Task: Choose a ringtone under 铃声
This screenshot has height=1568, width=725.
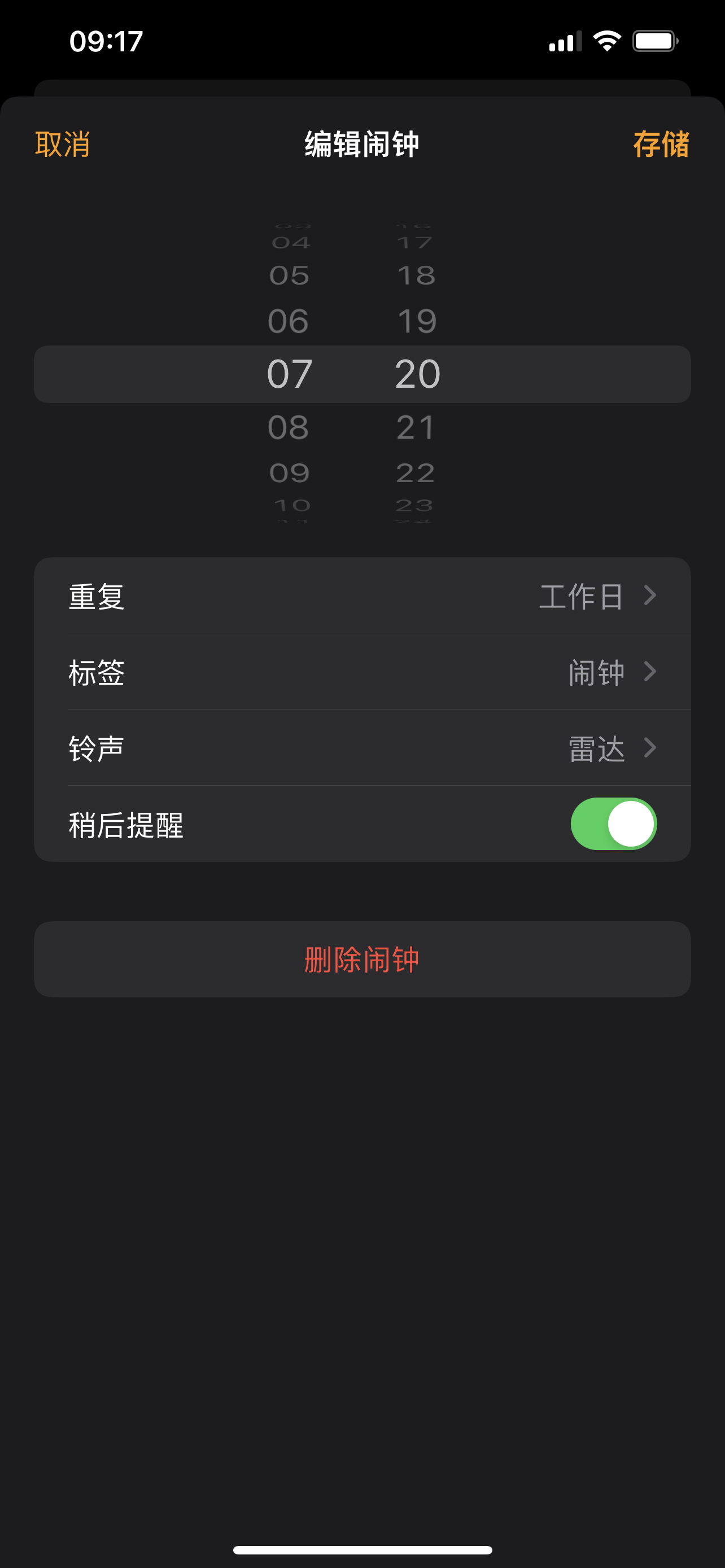Action: click(362, 748)
